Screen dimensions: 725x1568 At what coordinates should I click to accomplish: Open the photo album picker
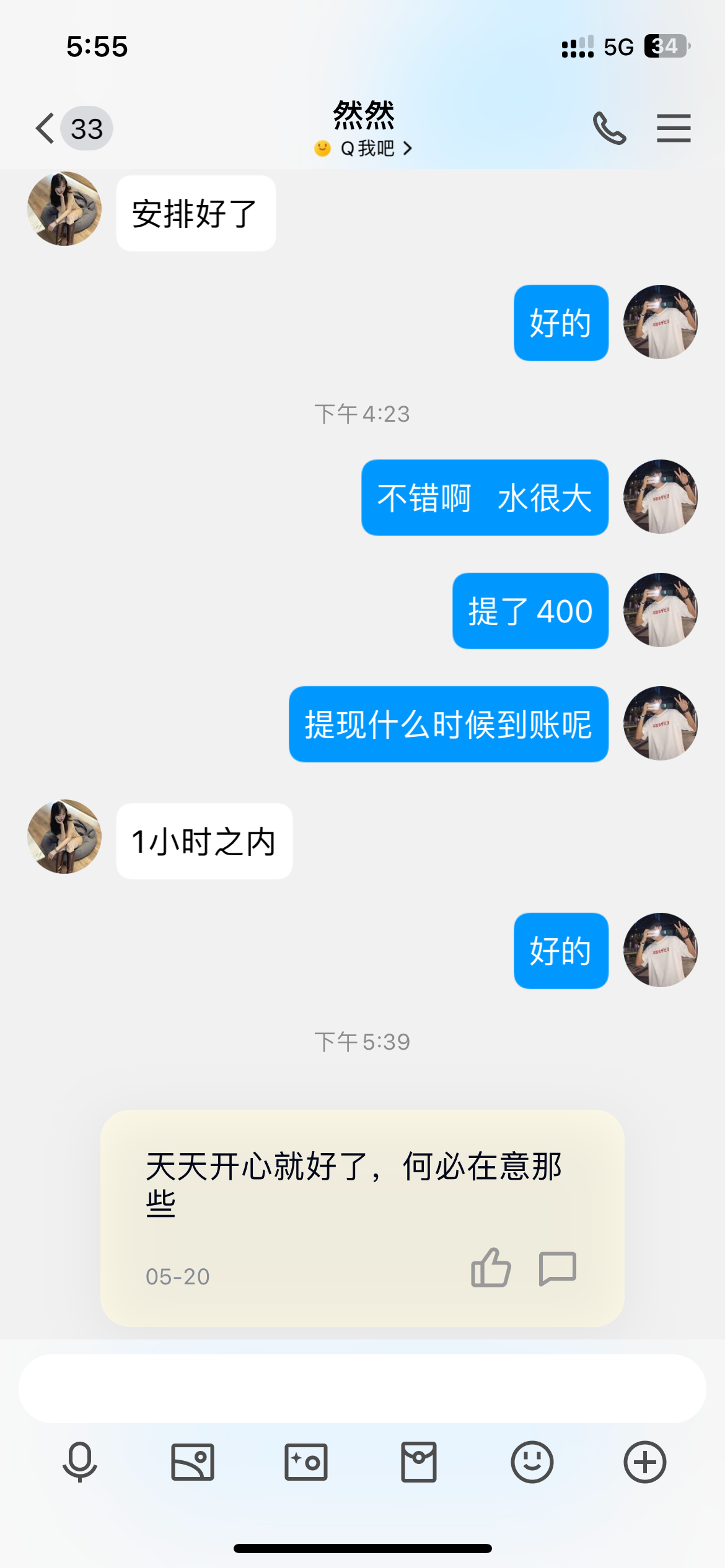coord(193,1462)
